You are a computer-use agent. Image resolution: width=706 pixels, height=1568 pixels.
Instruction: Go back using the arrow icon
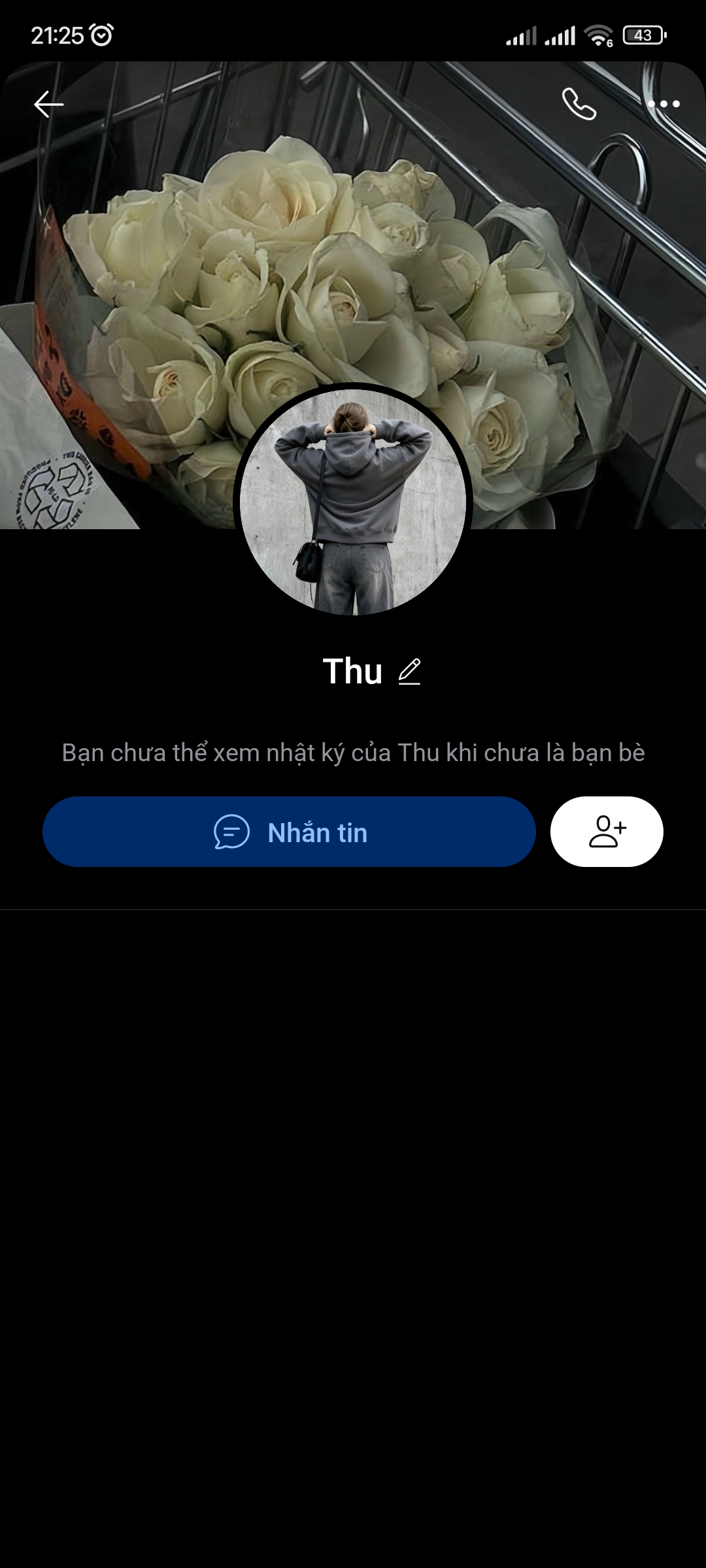[x=49, y=104]
